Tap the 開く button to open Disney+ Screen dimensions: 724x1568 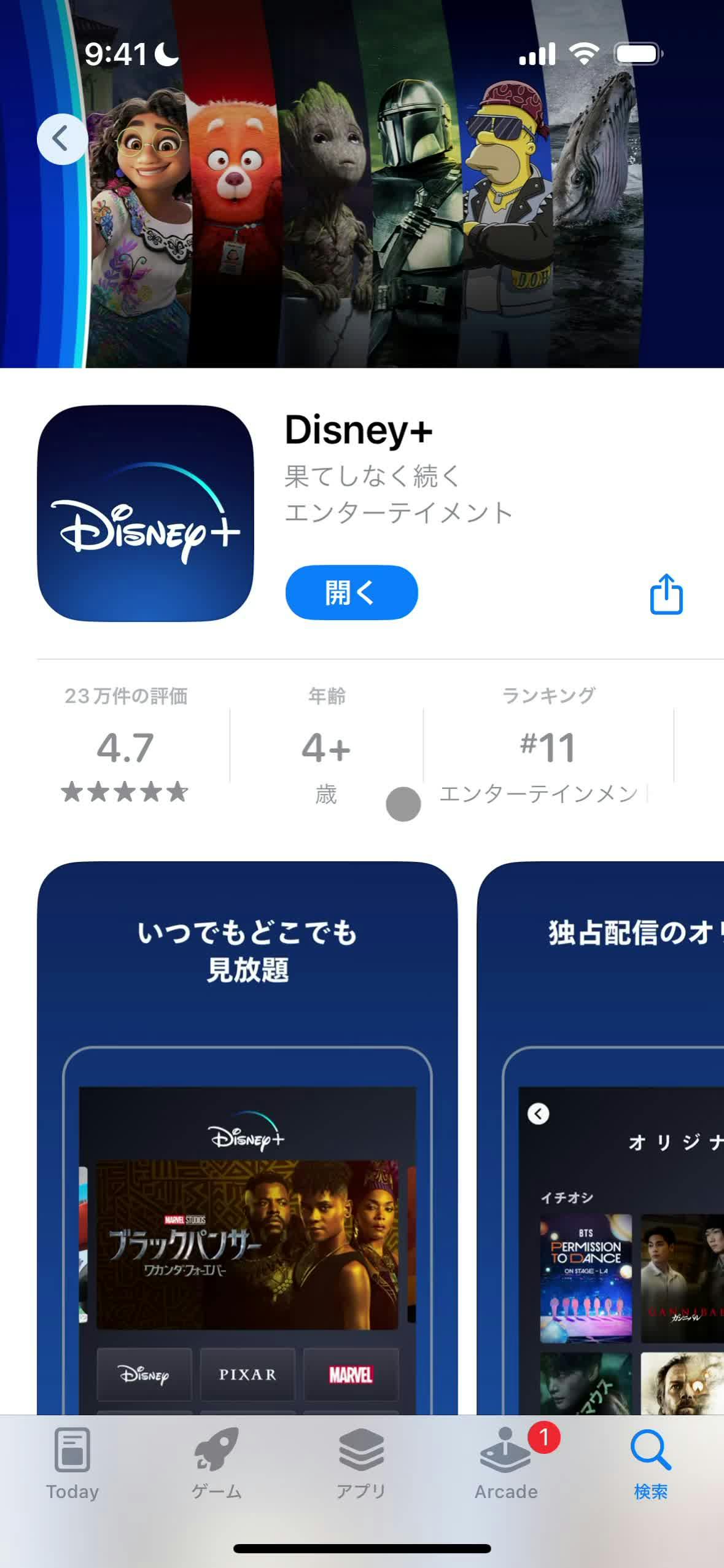[351, 592]
